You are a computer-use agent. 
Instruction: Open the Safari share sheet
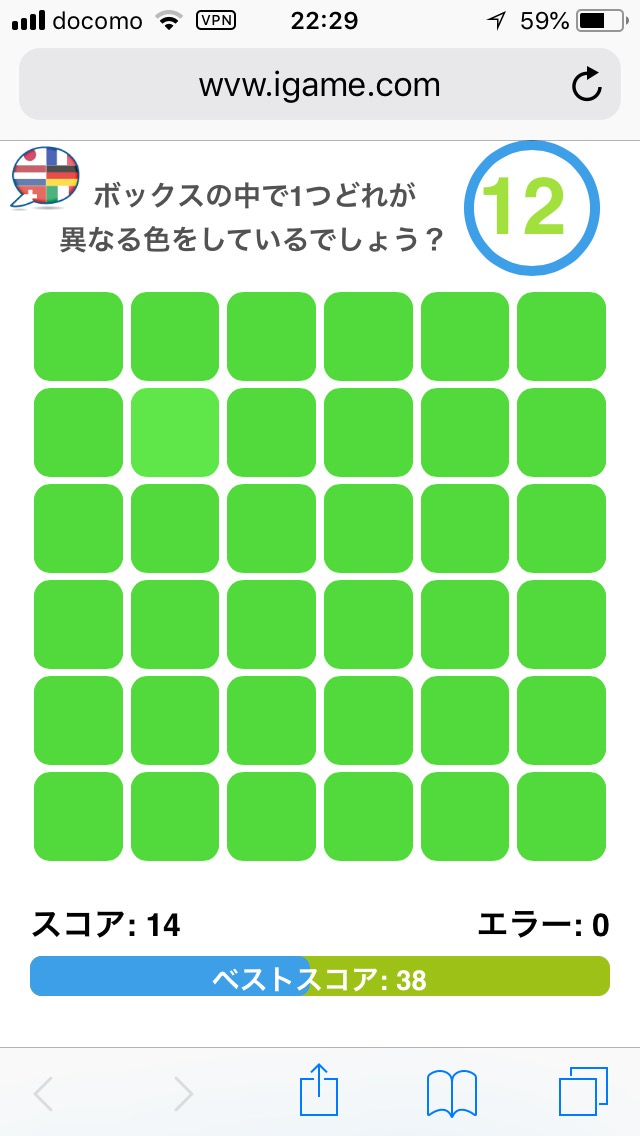(x=319, y=1090)
